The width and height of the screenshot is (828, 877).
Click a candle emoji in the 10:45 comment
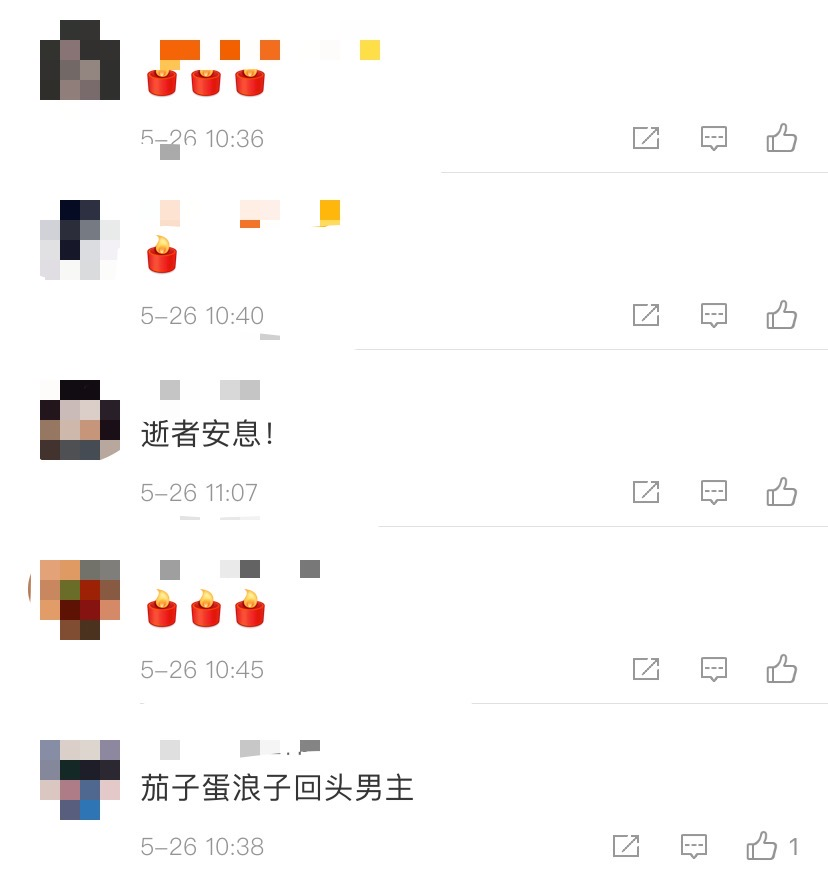[205, 604]
